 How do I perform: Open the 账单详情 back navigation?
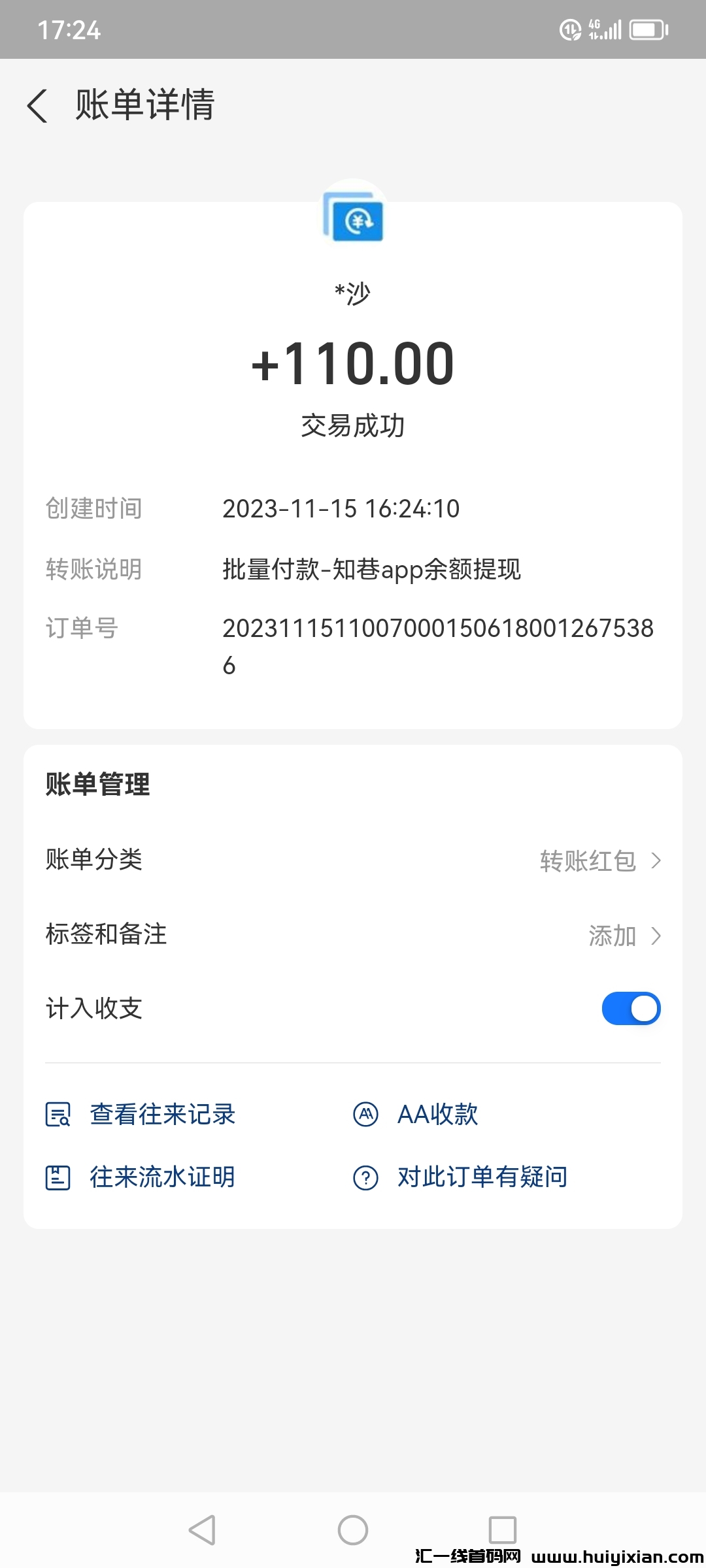(x=37, y=106)
